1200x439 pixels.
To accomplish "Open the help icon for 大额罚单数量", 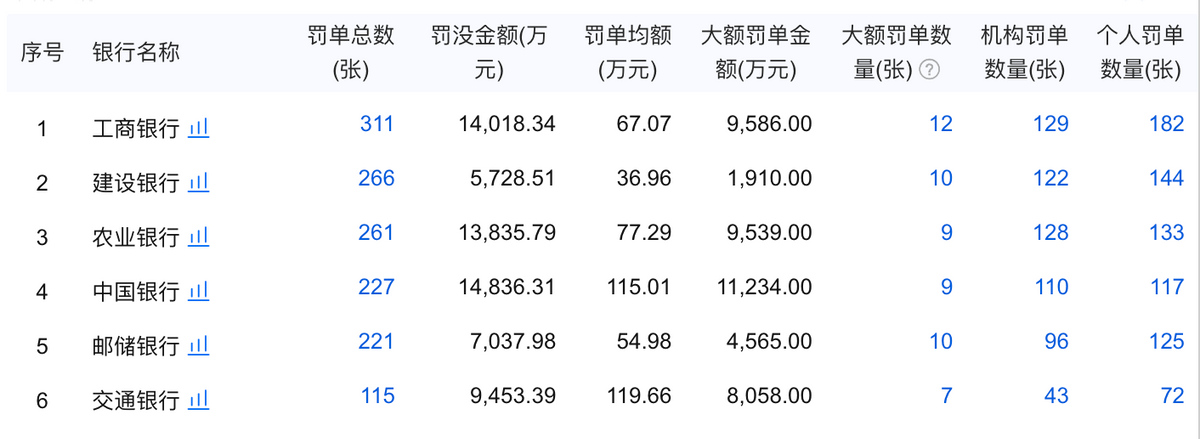I will 930,70.
